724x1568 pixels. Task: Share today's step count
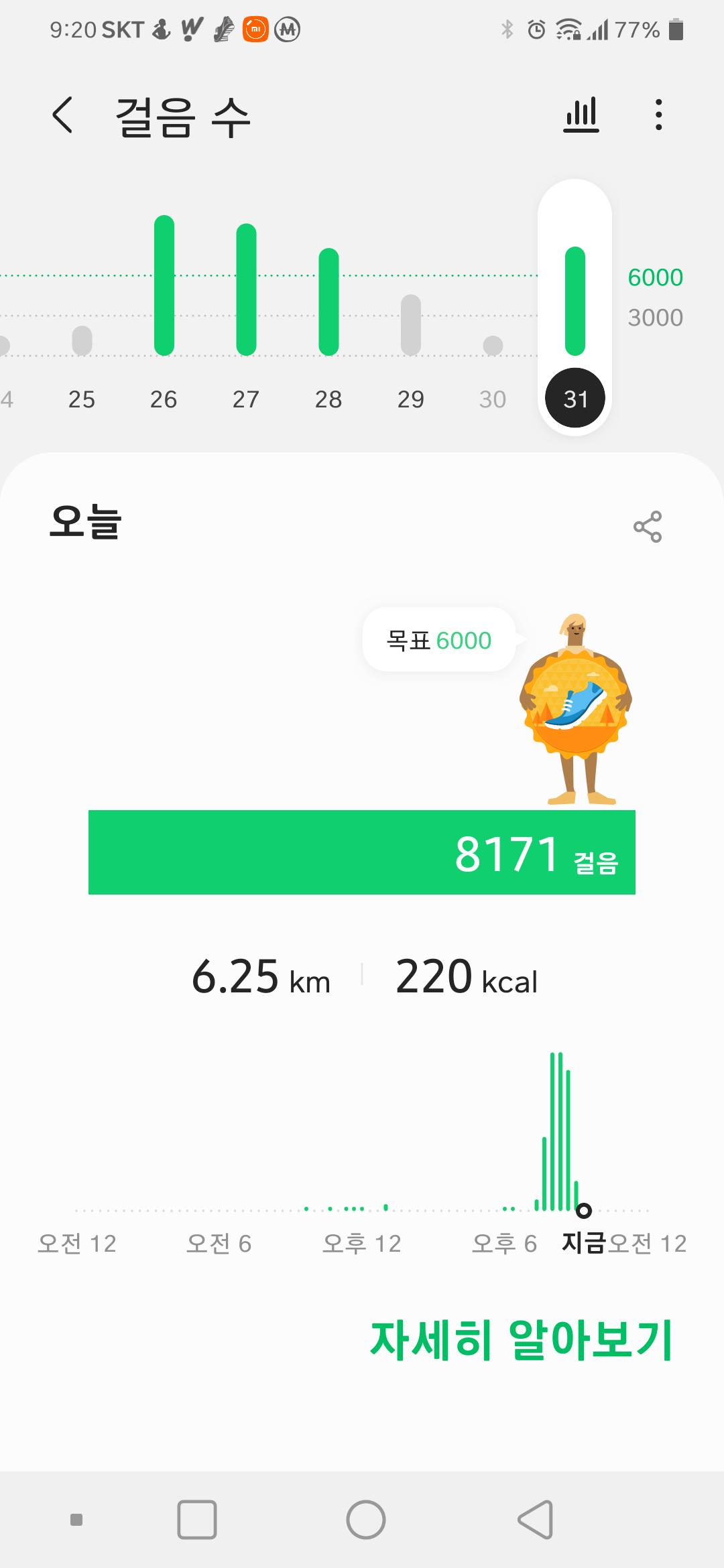(648, 527)
